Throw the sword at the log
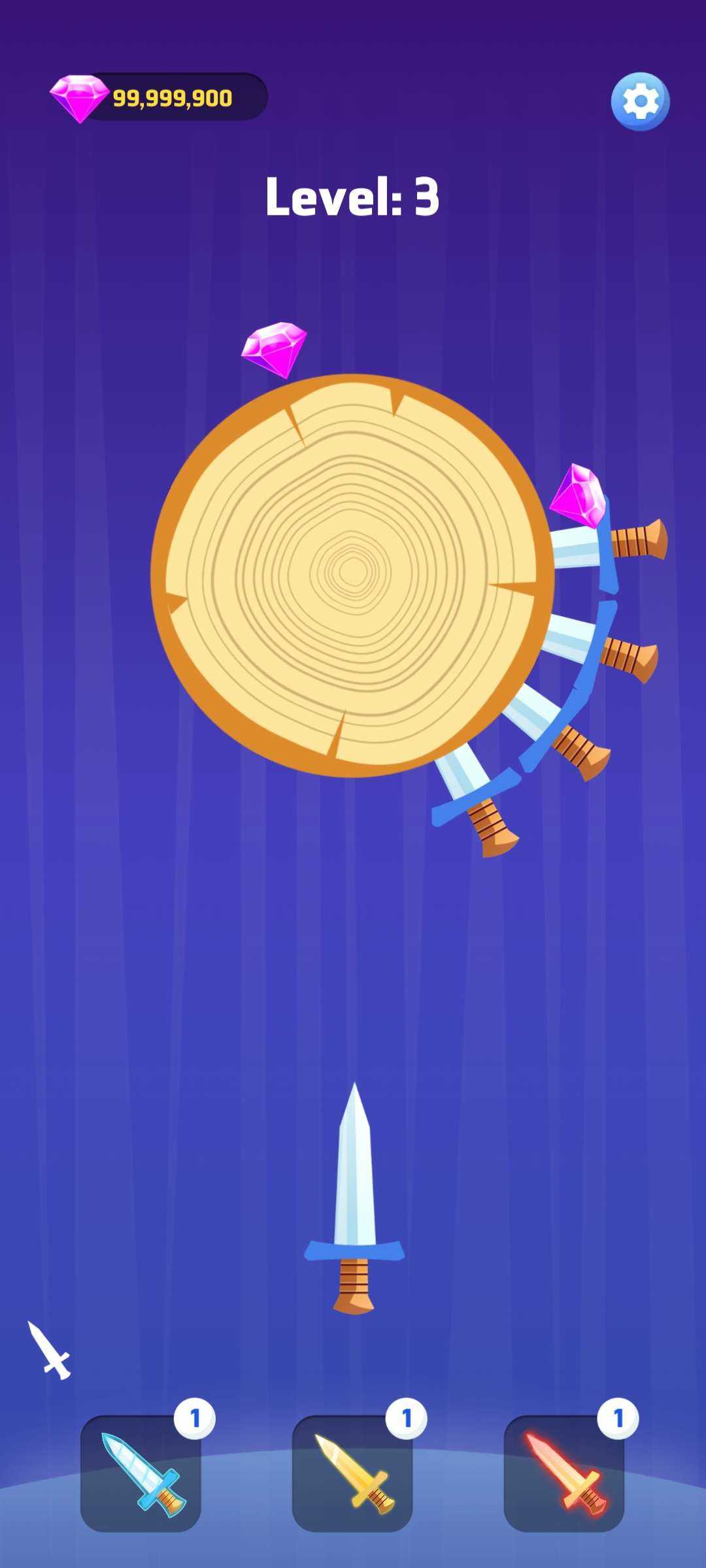 coord(354,1199)
